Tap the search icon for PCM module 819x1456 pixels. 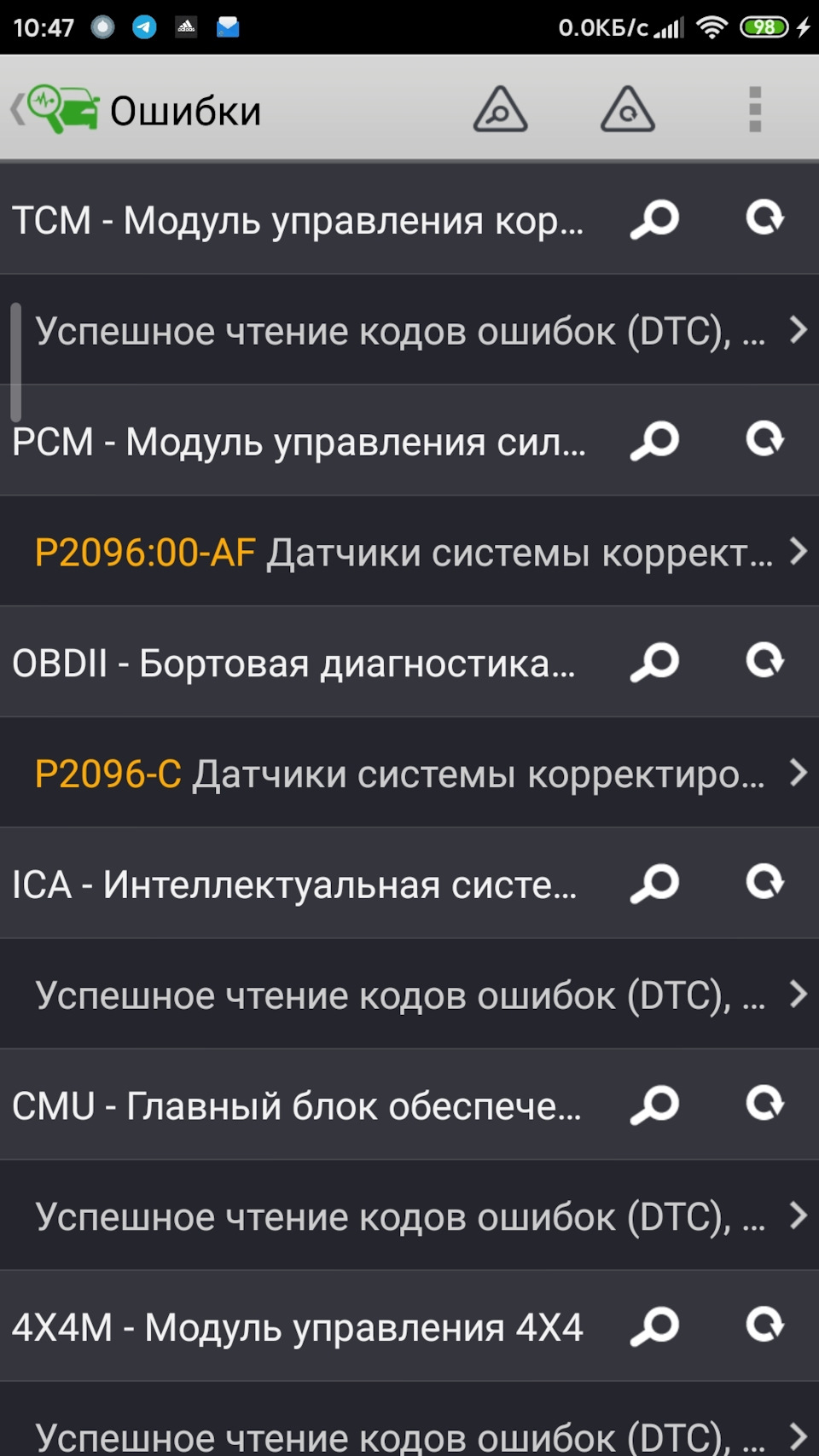pos(654,441)
